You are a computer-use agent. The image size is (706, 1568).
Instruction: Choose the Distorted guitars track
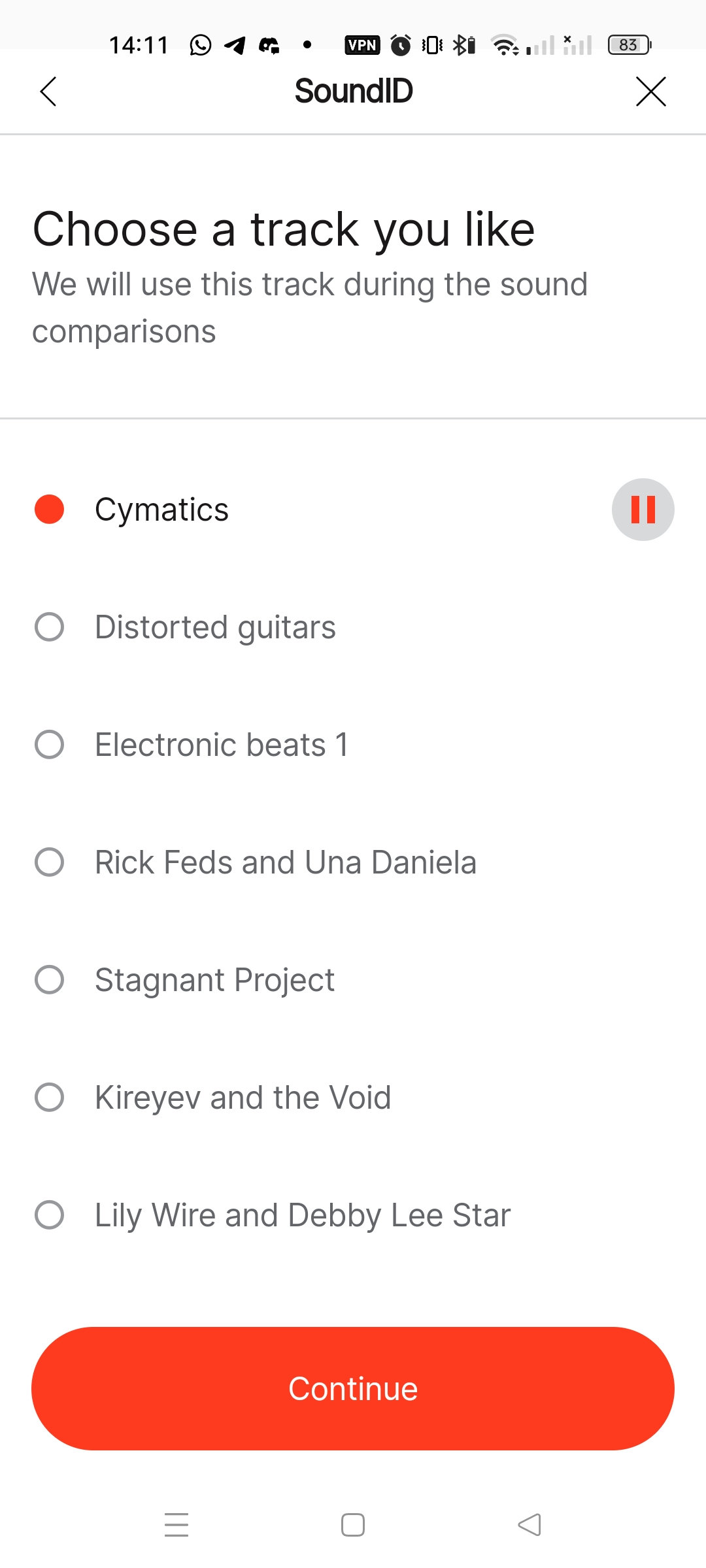pos(353,627)
